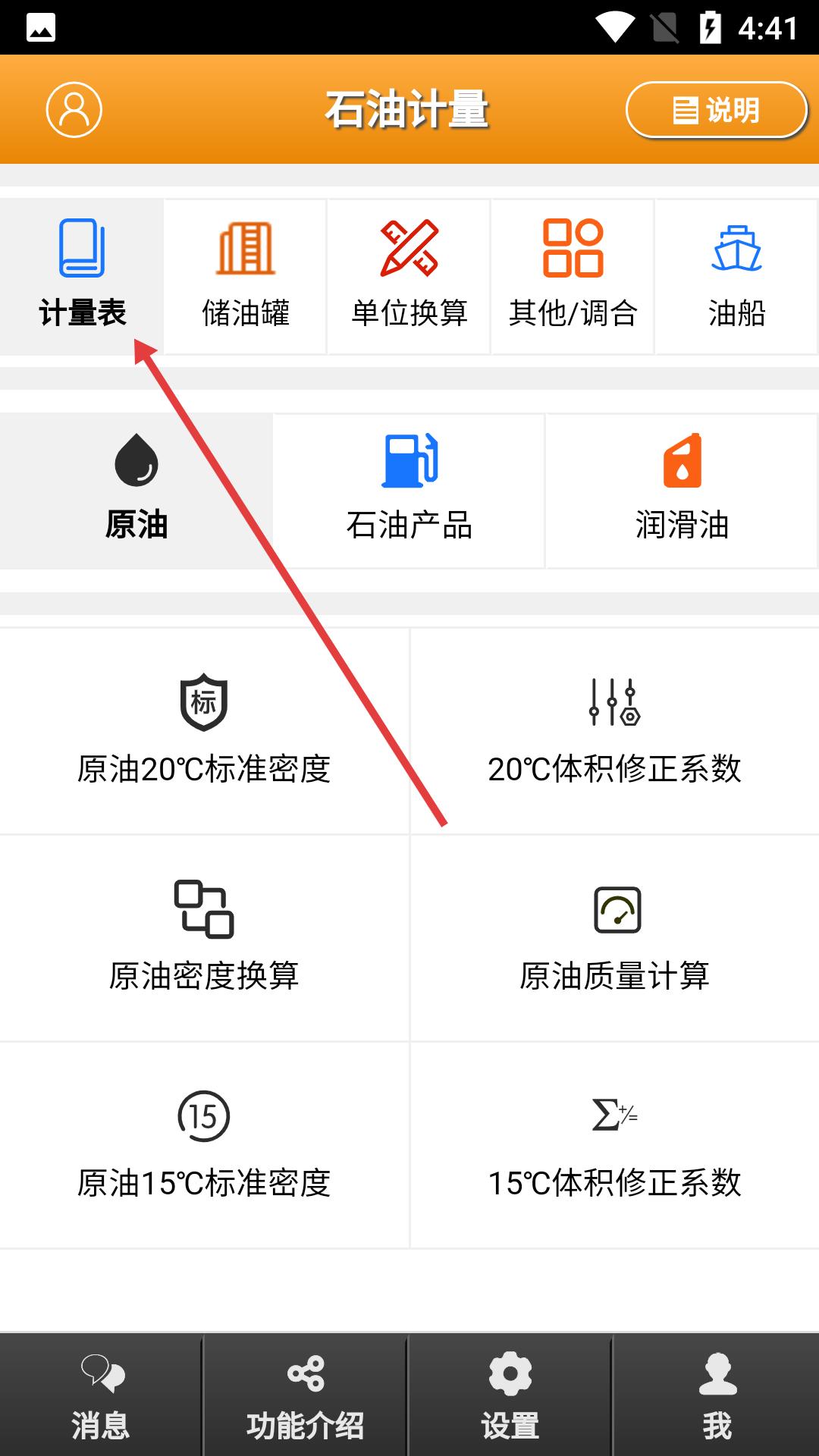Switch to the 储油罐 category
Screen dimensions: 819x1456
tap(246, 277)
